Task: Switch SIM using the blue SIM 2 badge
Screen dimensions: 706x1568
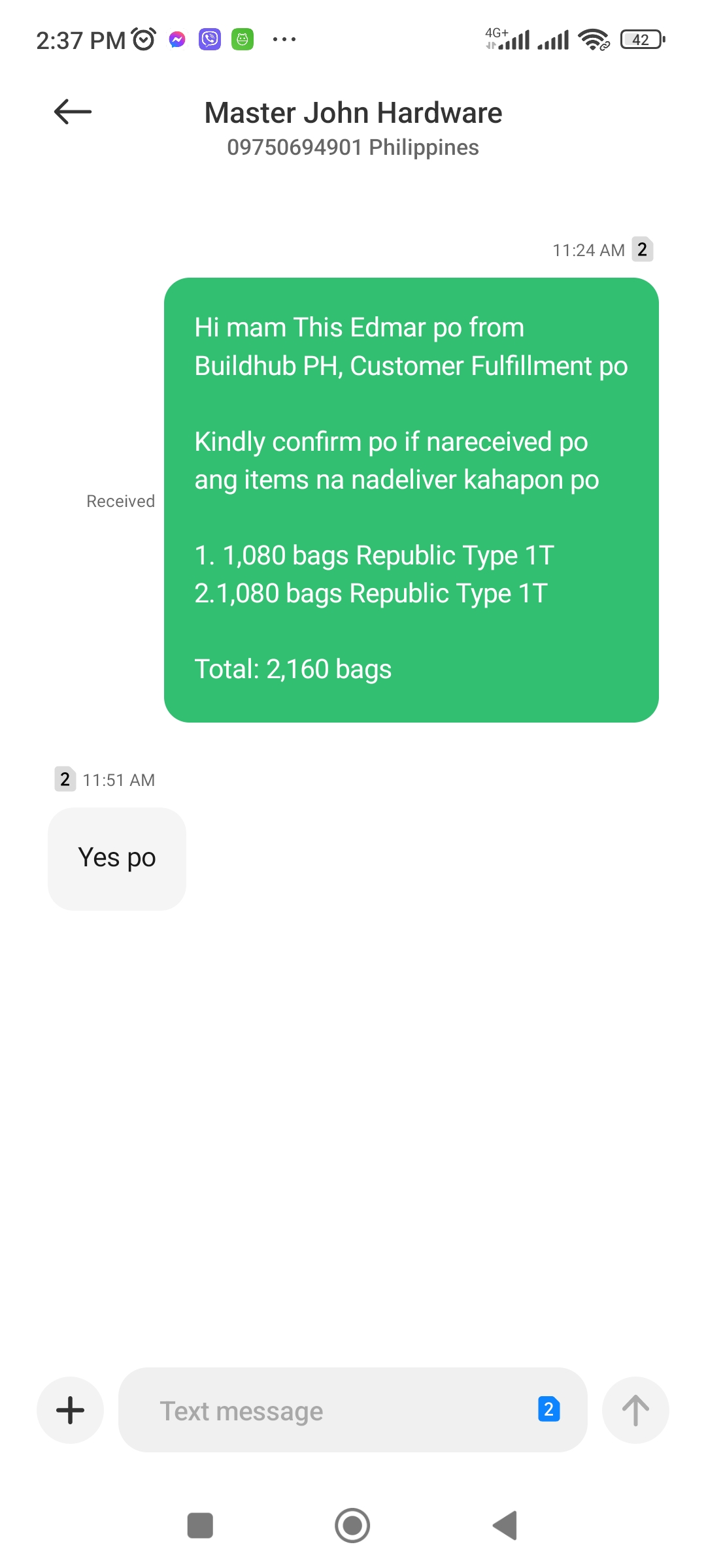Action: (x=548, y=1409)
